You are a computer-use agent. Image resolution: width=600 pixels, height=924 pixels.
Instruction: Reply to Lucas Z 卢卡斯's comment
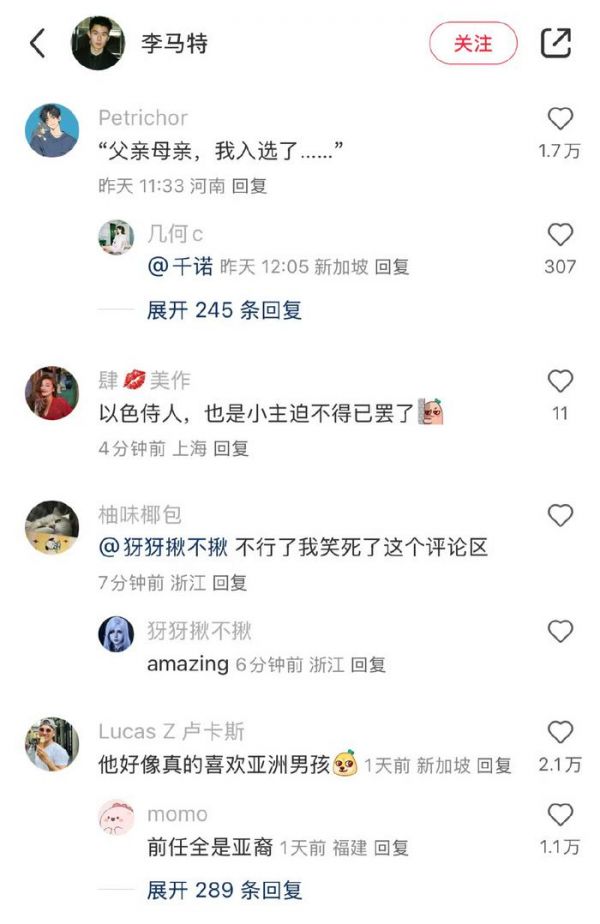(494, 766)
